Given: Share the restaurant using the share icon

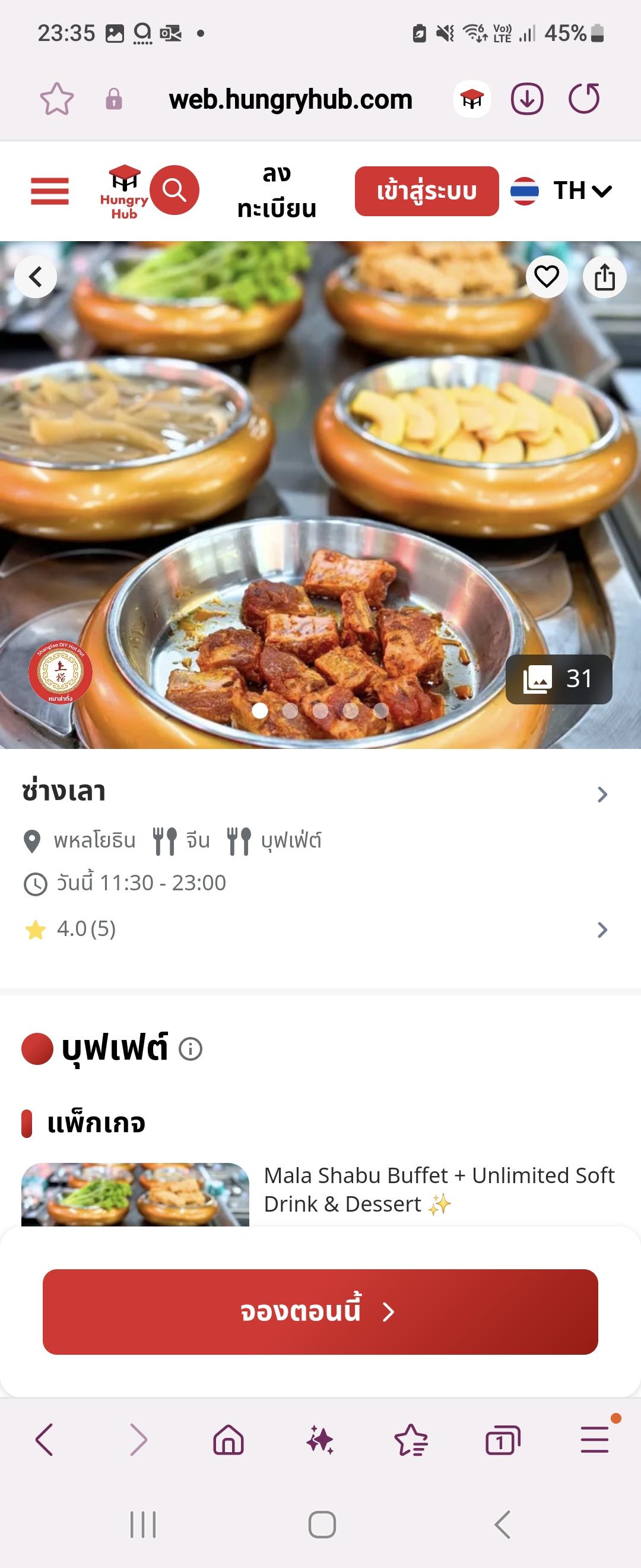Looking at the screenshot, I should (x=605, y=276).
